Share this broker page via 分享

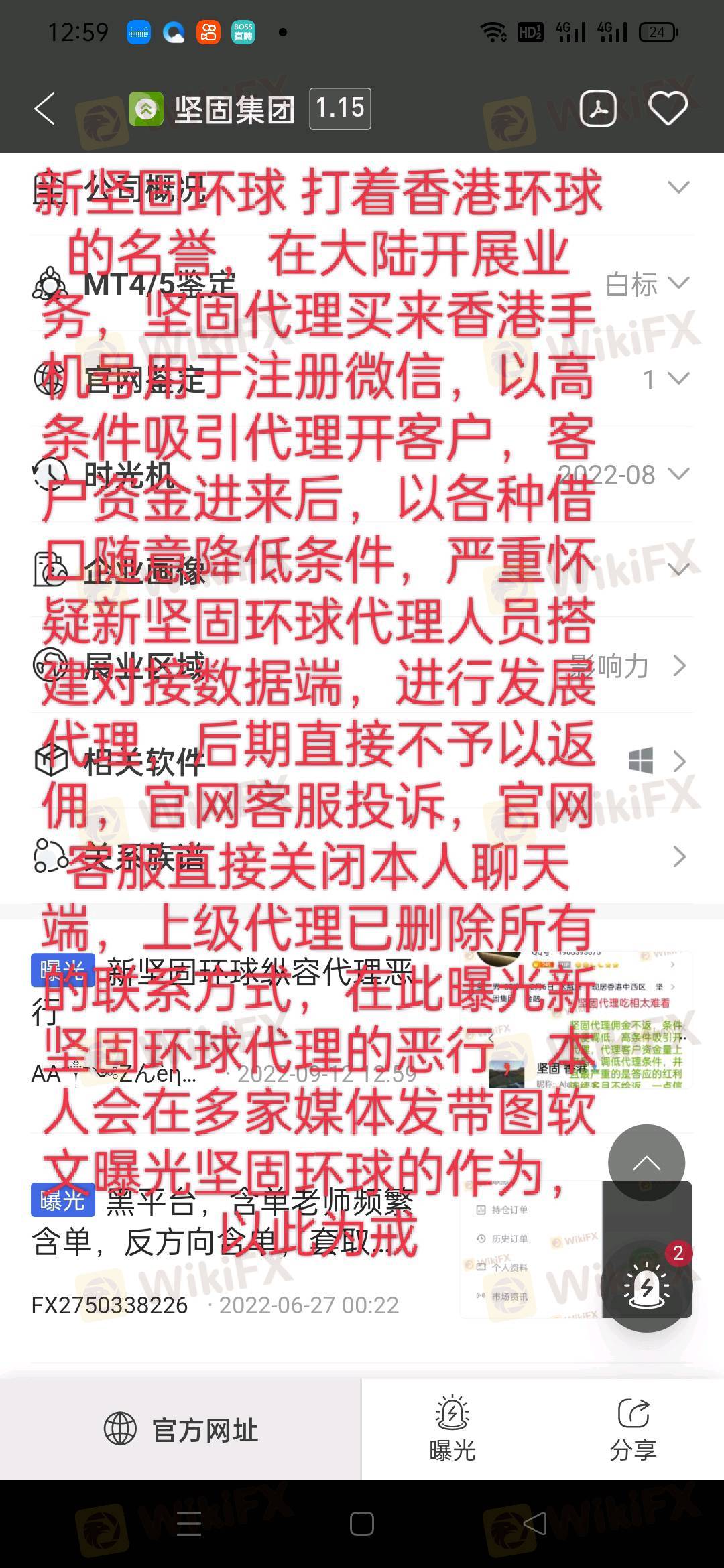click(633, 1429)
